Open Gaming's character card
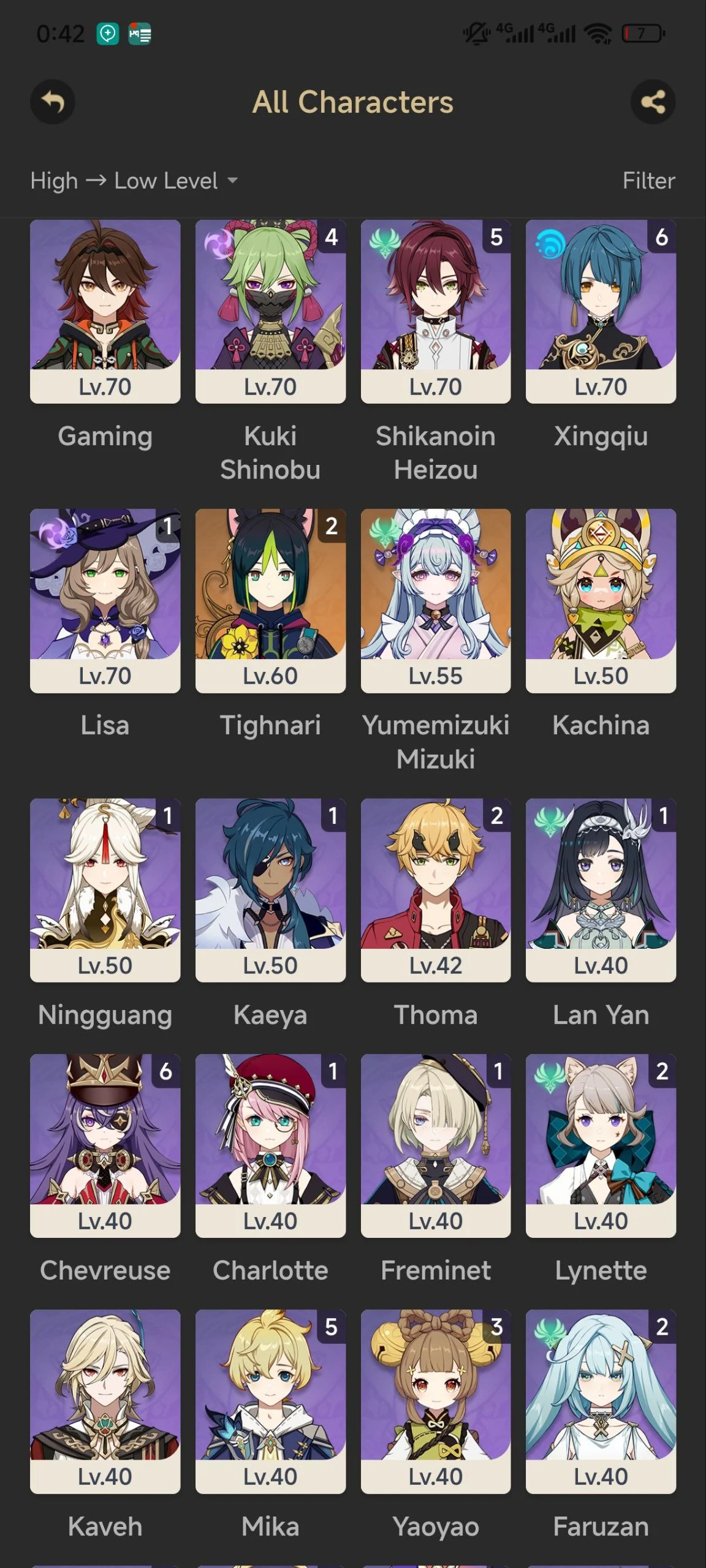This screenshot has height=1568, width=706. (105, 311)
